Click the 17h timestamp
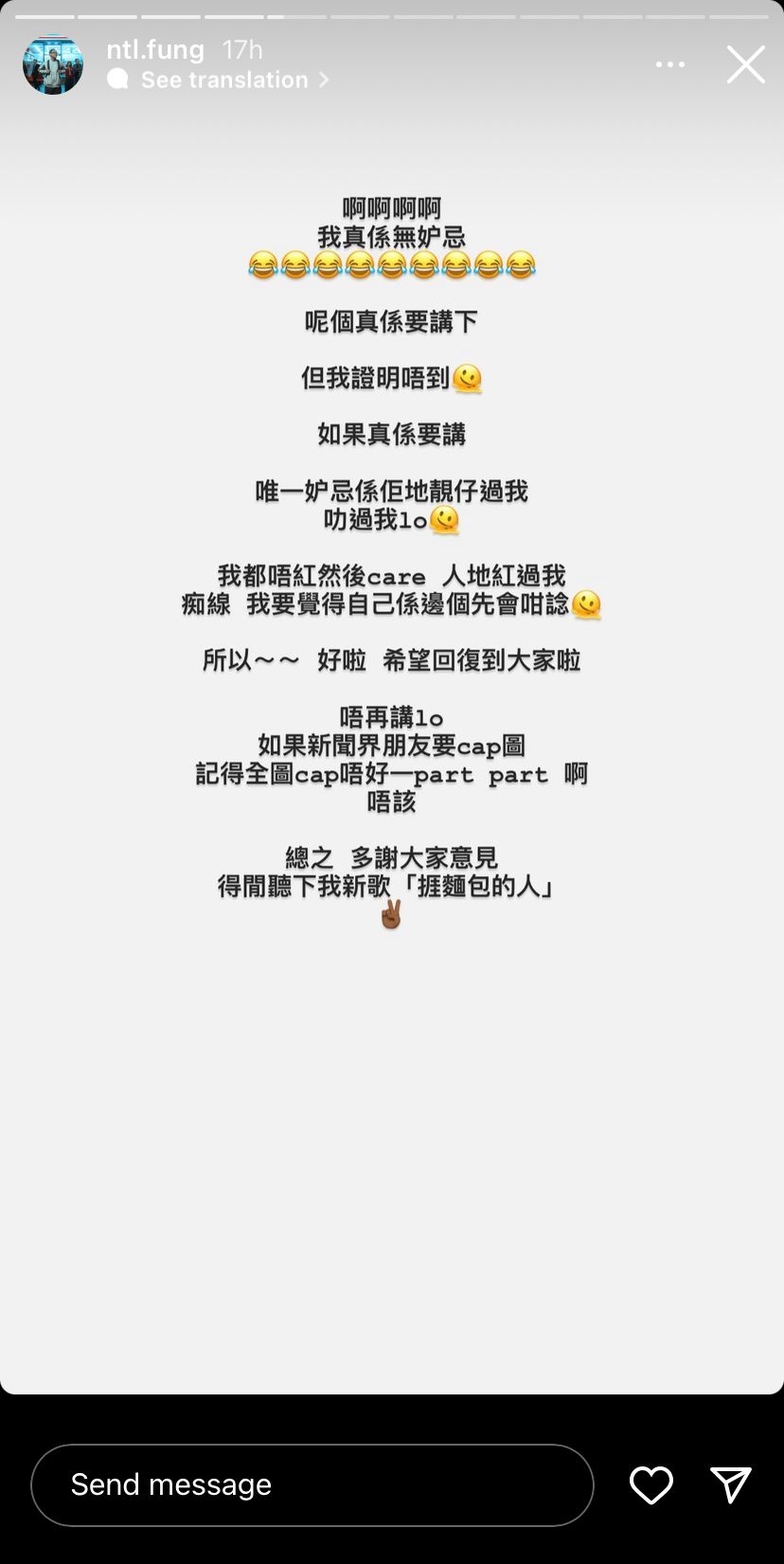Screen dimensions: 784x1564 [x=241, y=49]
